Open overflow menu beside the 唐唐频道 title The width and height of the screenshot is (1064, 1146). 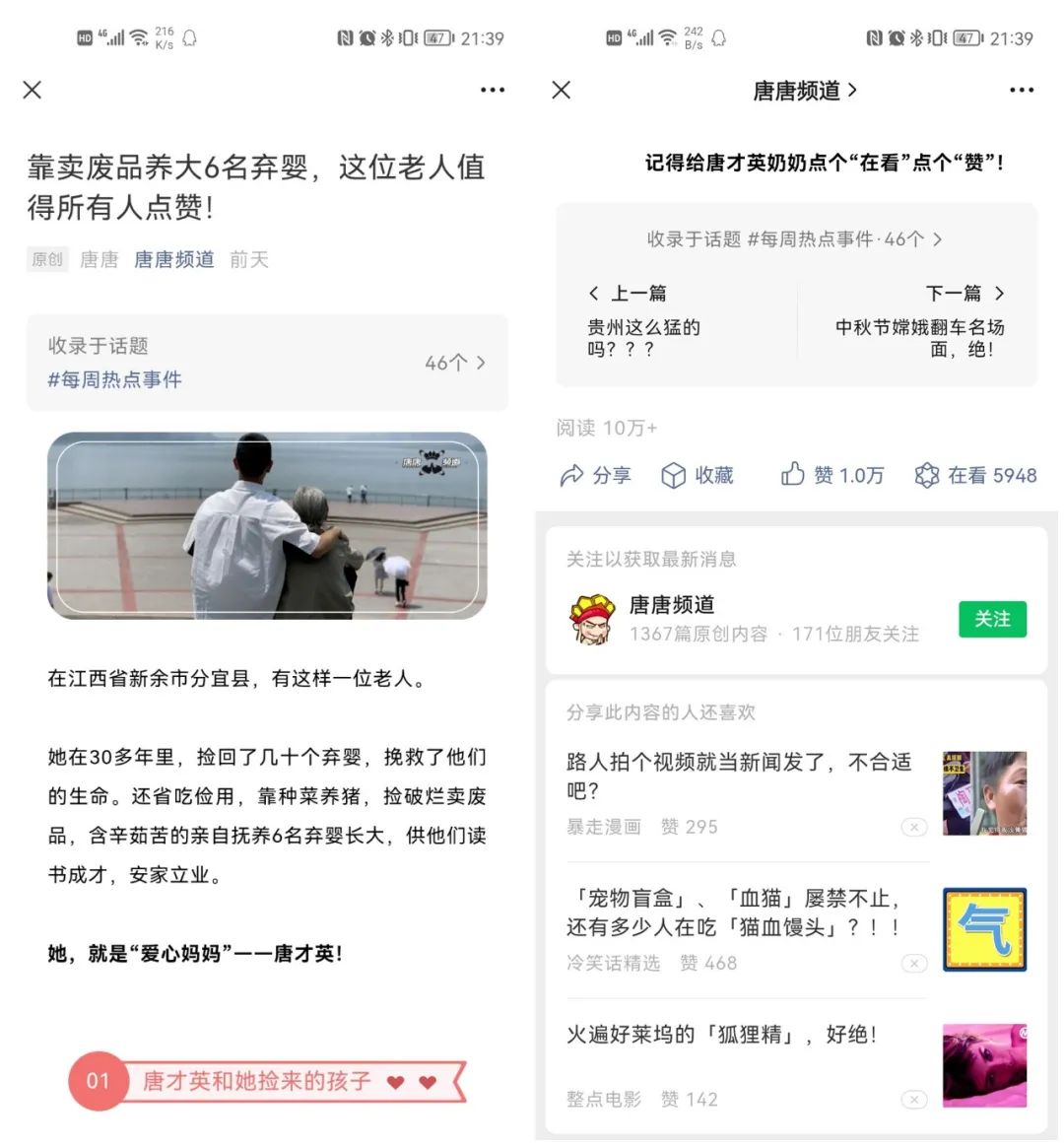(x=1022, y=90)
